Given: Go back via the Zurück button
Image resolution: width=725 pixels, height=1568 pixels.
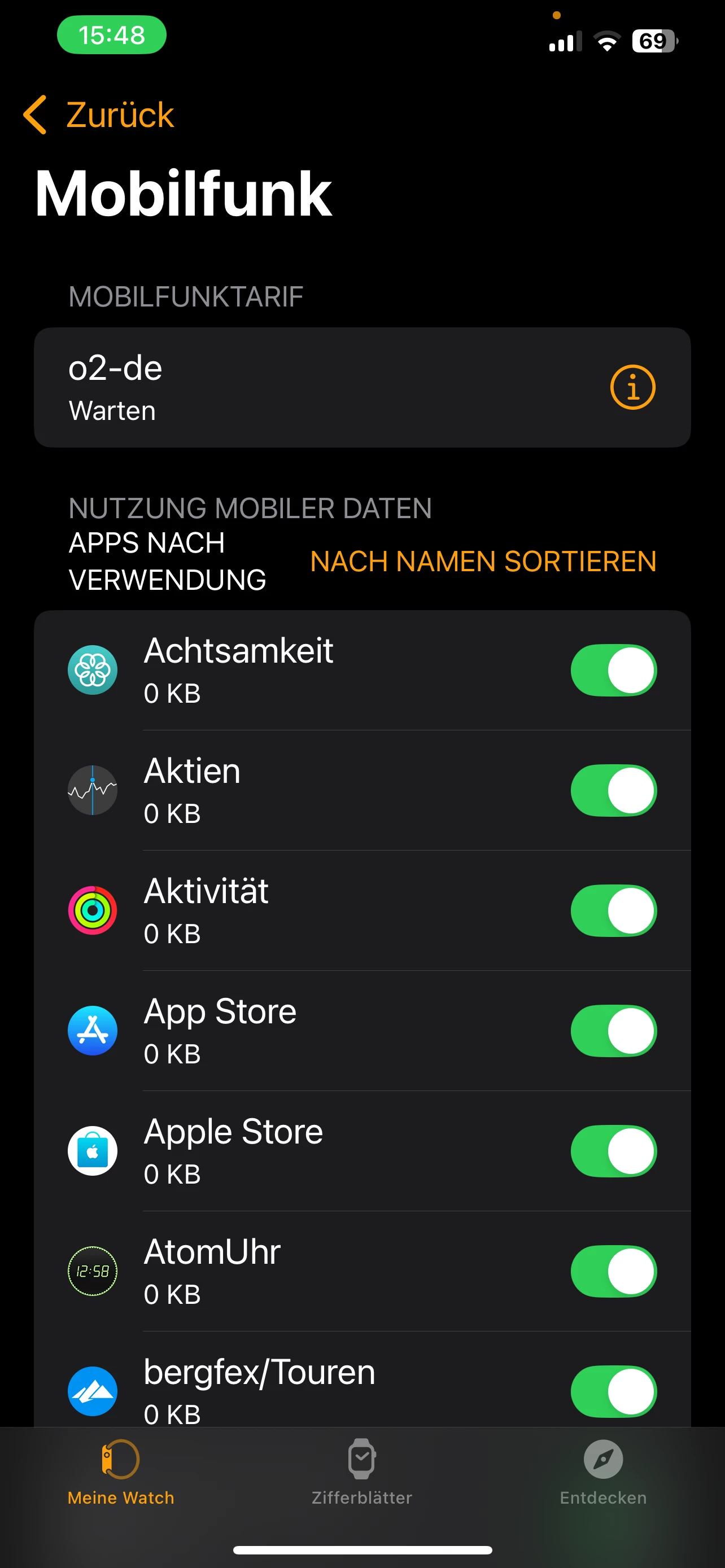Looking at the screenshot, I should pos(99,115).
